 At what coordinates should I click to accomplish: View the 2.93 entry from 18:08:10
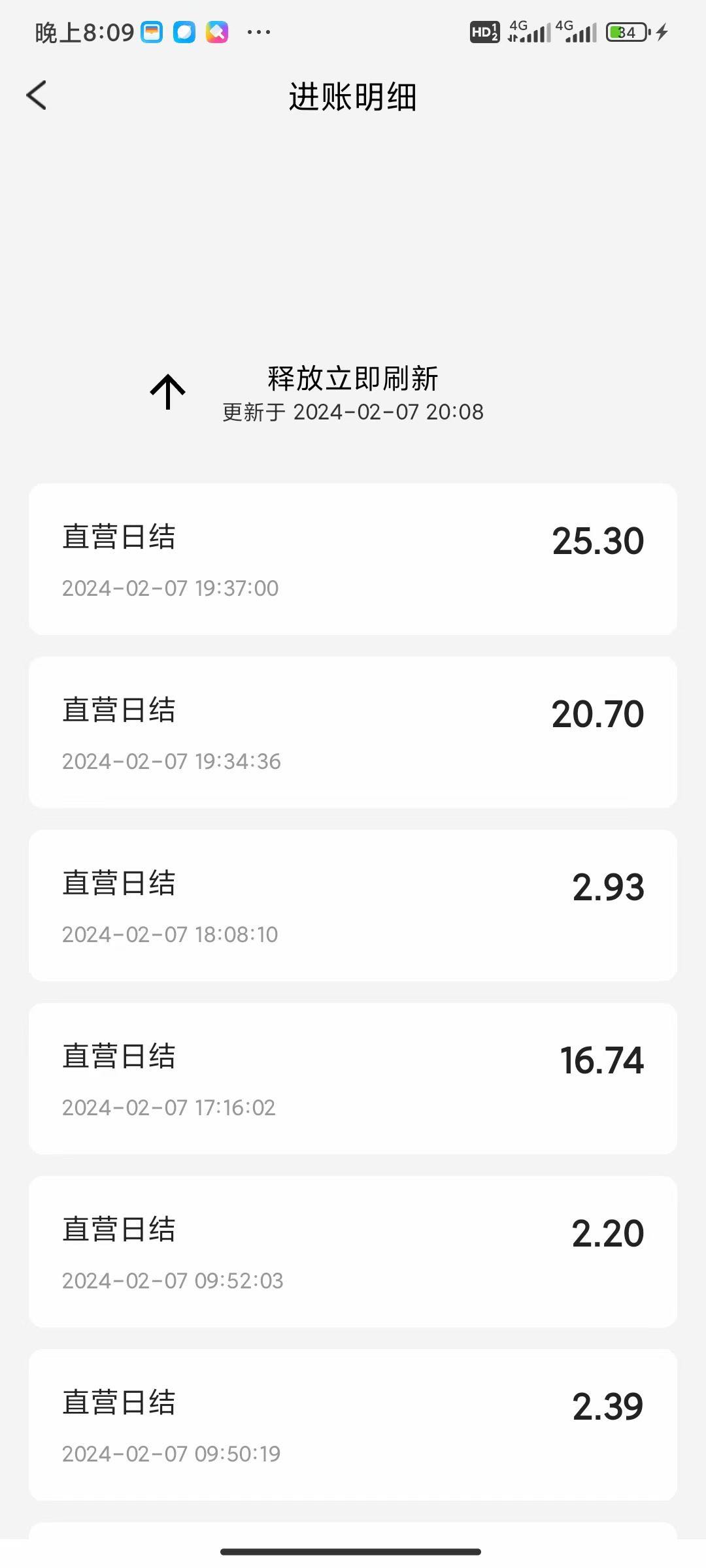point(353,906)
